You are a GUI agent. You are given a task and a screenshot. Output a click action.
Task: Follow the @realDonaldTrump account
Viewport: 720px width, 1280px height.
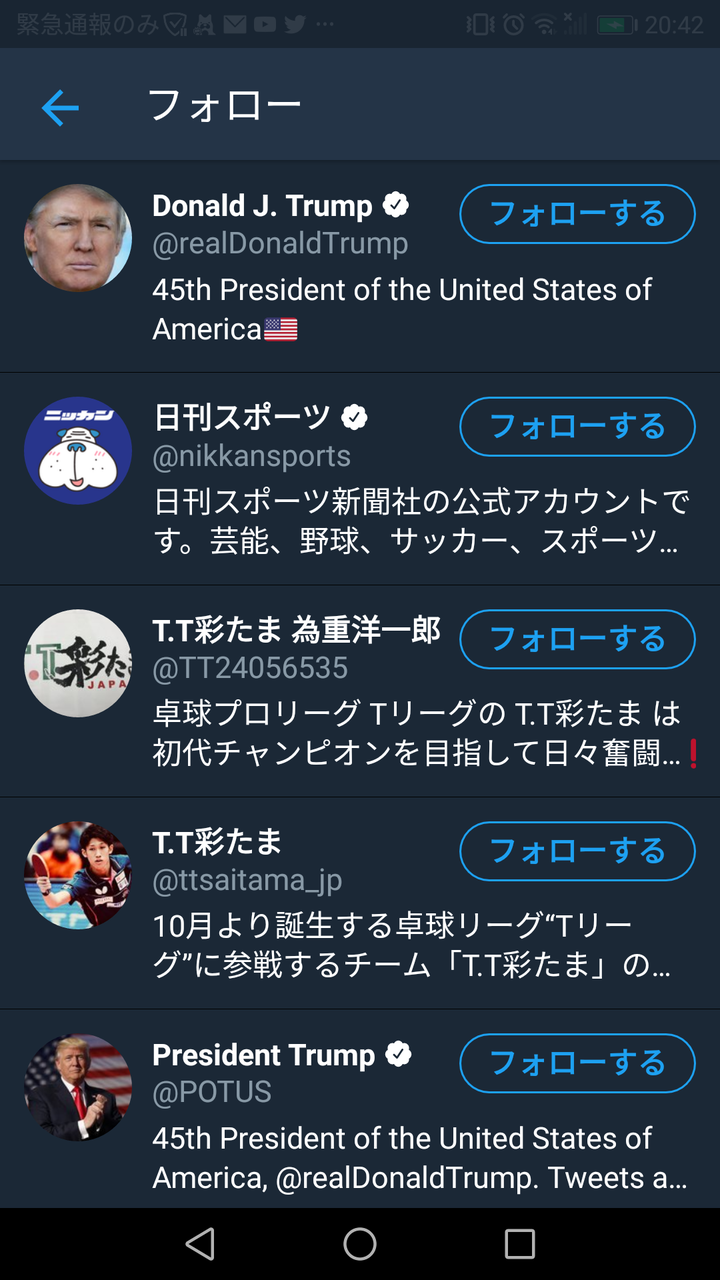577,214
